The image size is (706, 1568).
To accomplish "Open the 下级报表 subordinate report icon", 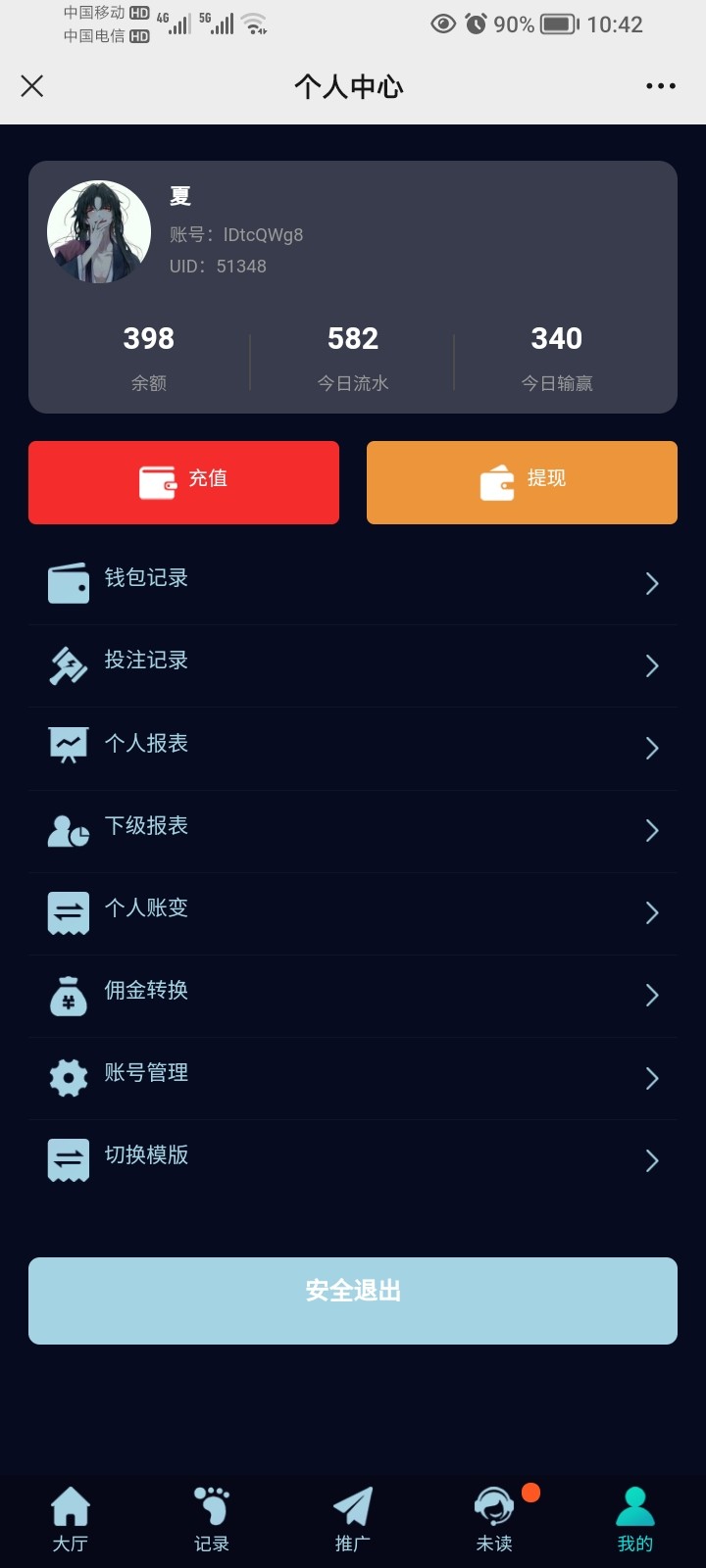I will pyautogui.click(x=67, y=829).
